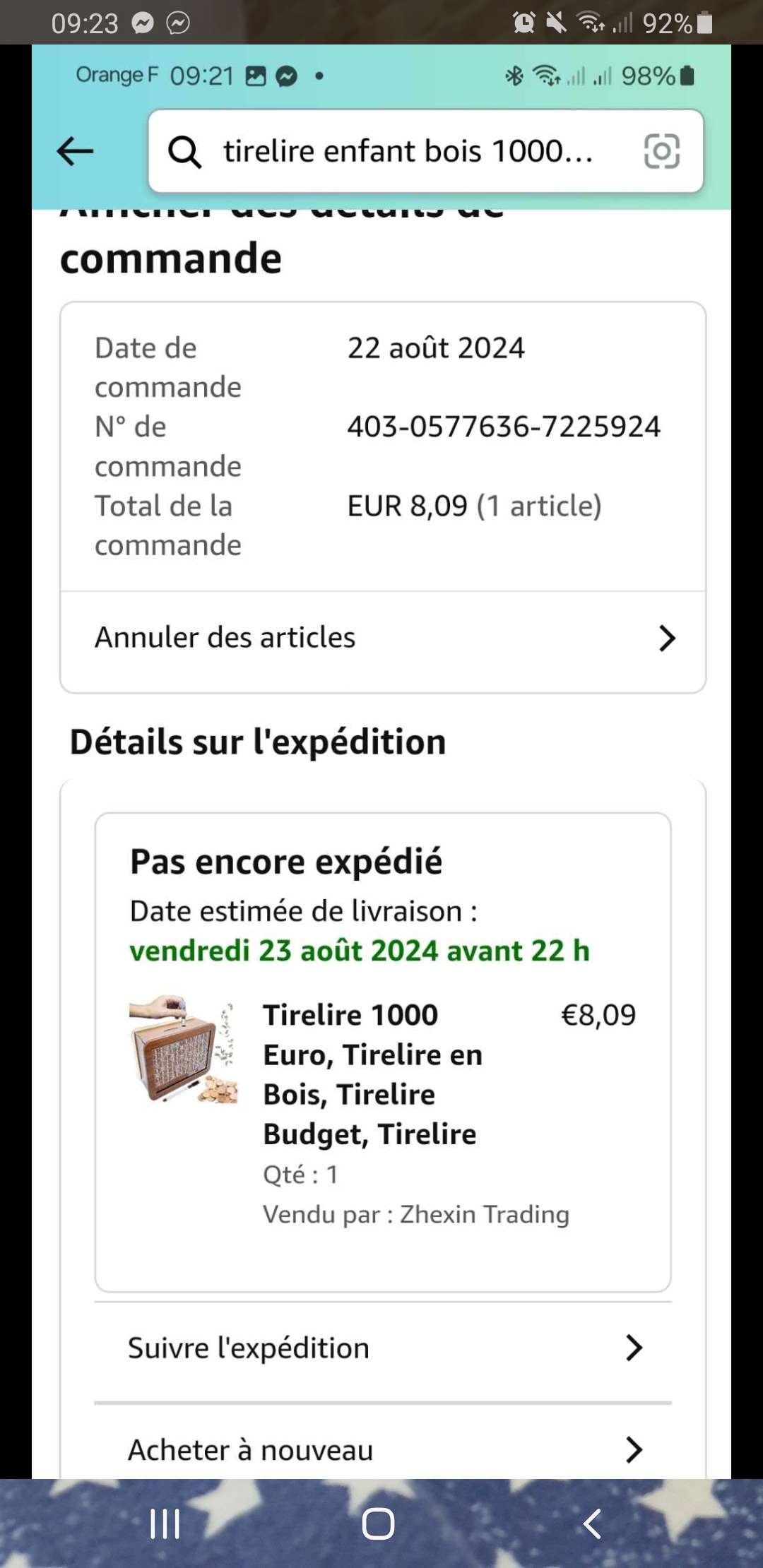Go back using the arrow in the app bar
The width and height of the screenshot is (763, 1568).
[75, 151]
